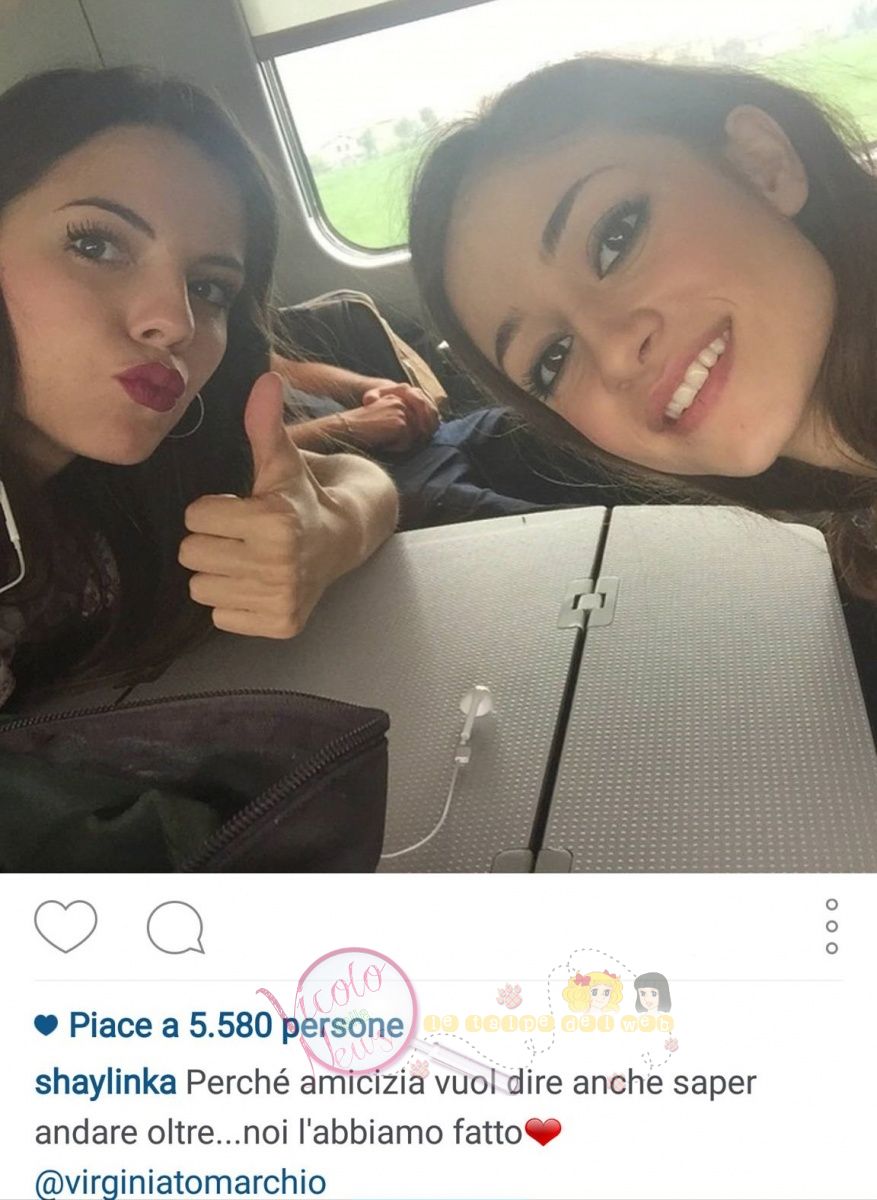Image resolution: width=877 pixels, height=1200 pixels.
Task: Open shaylinka's profile from the caption
Action: pos(106,1083)
